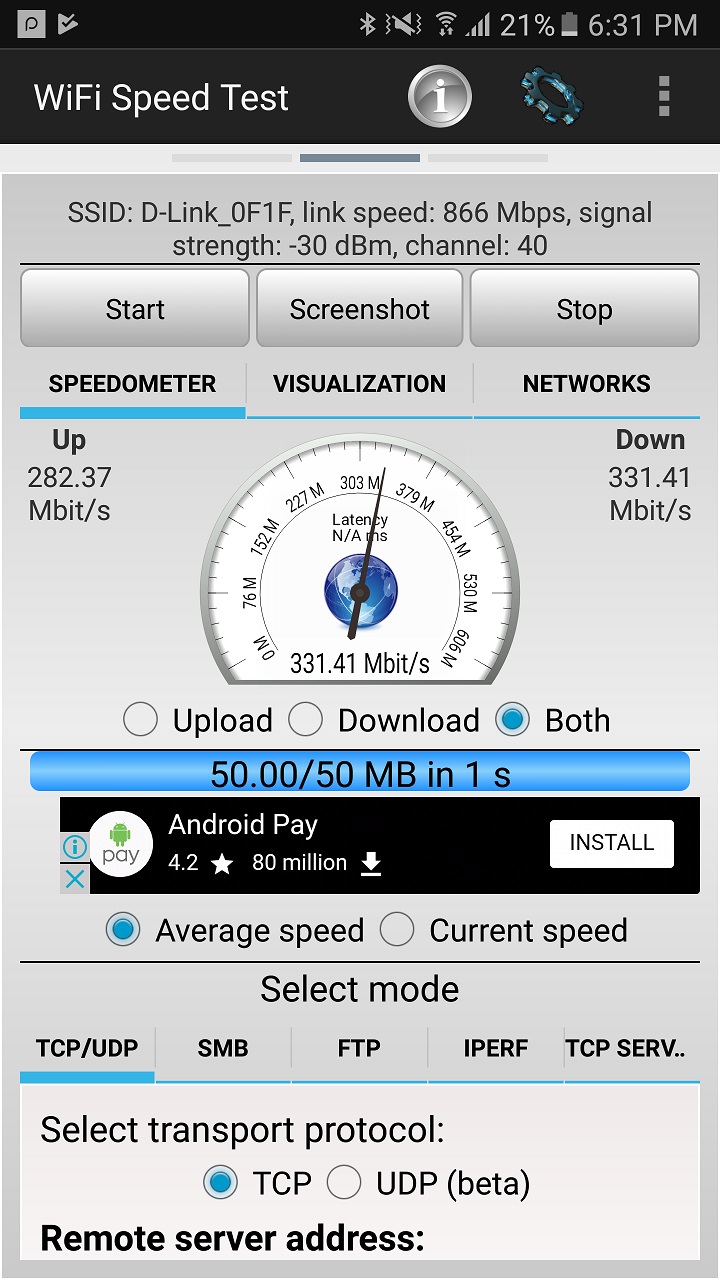Open the overflow menu
The width and height of the screenshot is (720, 1280).
click(x=664, y=97)
